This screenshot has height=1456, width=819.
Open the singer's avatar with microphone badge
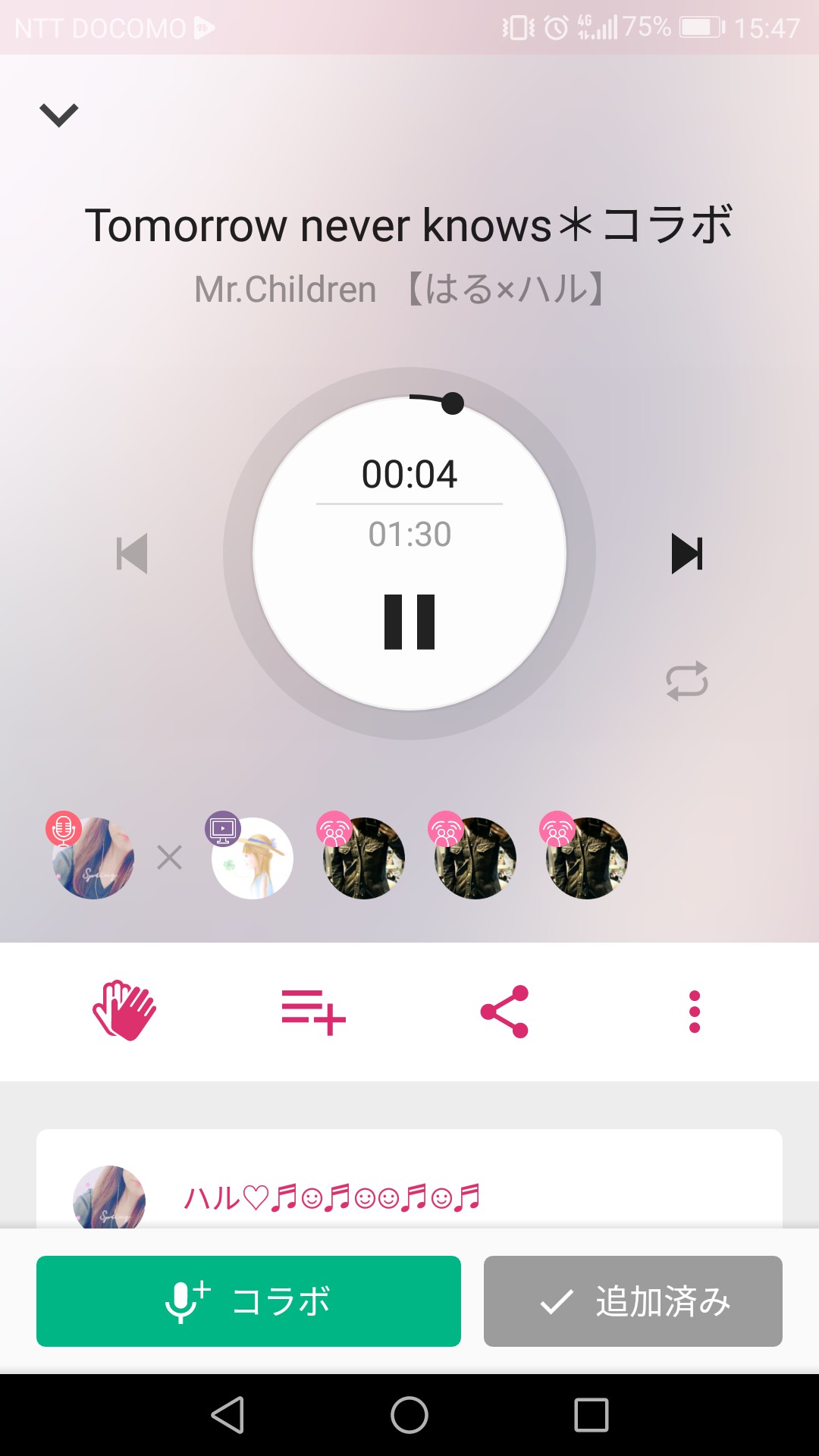tap(93, 858)
